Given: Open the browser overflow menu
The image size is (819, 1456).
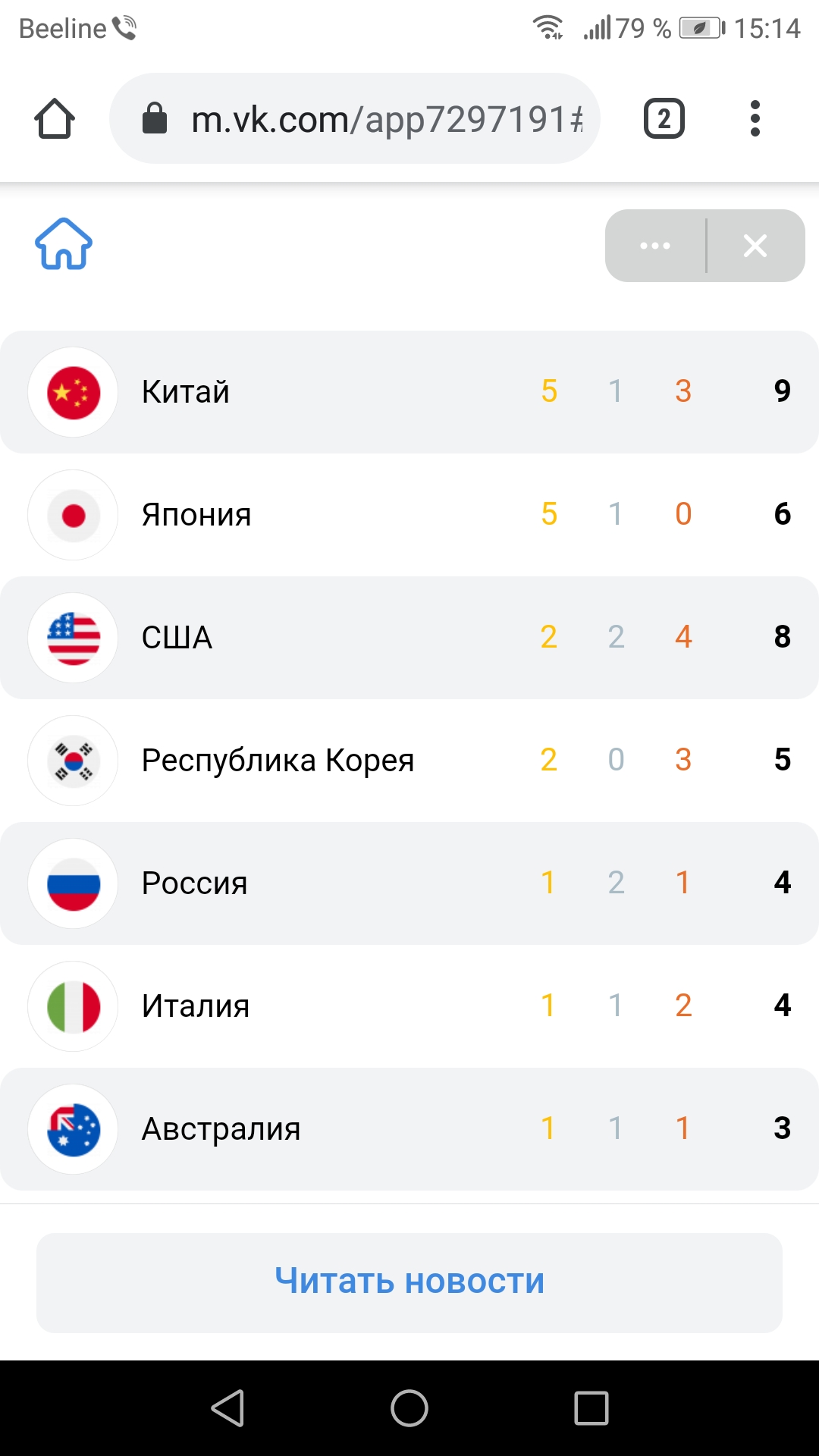Looking at the screenshot, I should pyautogui.click(x=754, y=119).
